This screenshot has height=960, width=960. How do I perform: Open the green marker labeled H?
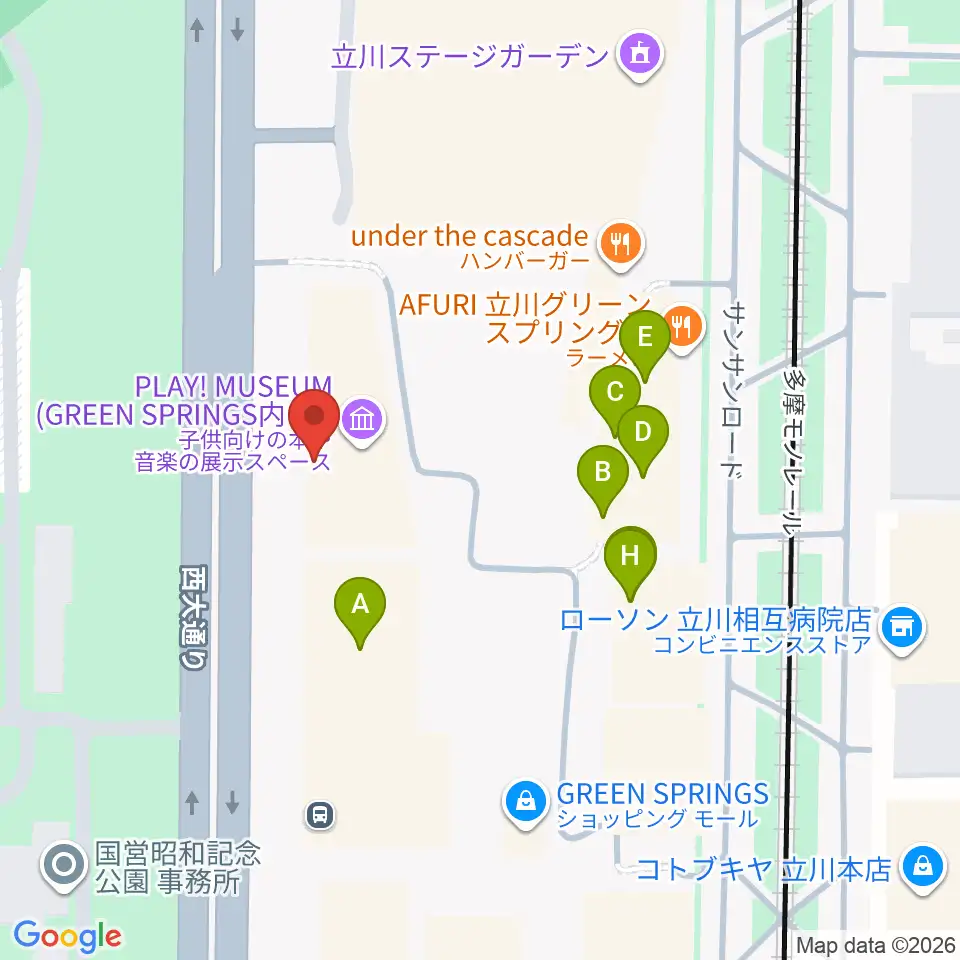coord(630,563)
